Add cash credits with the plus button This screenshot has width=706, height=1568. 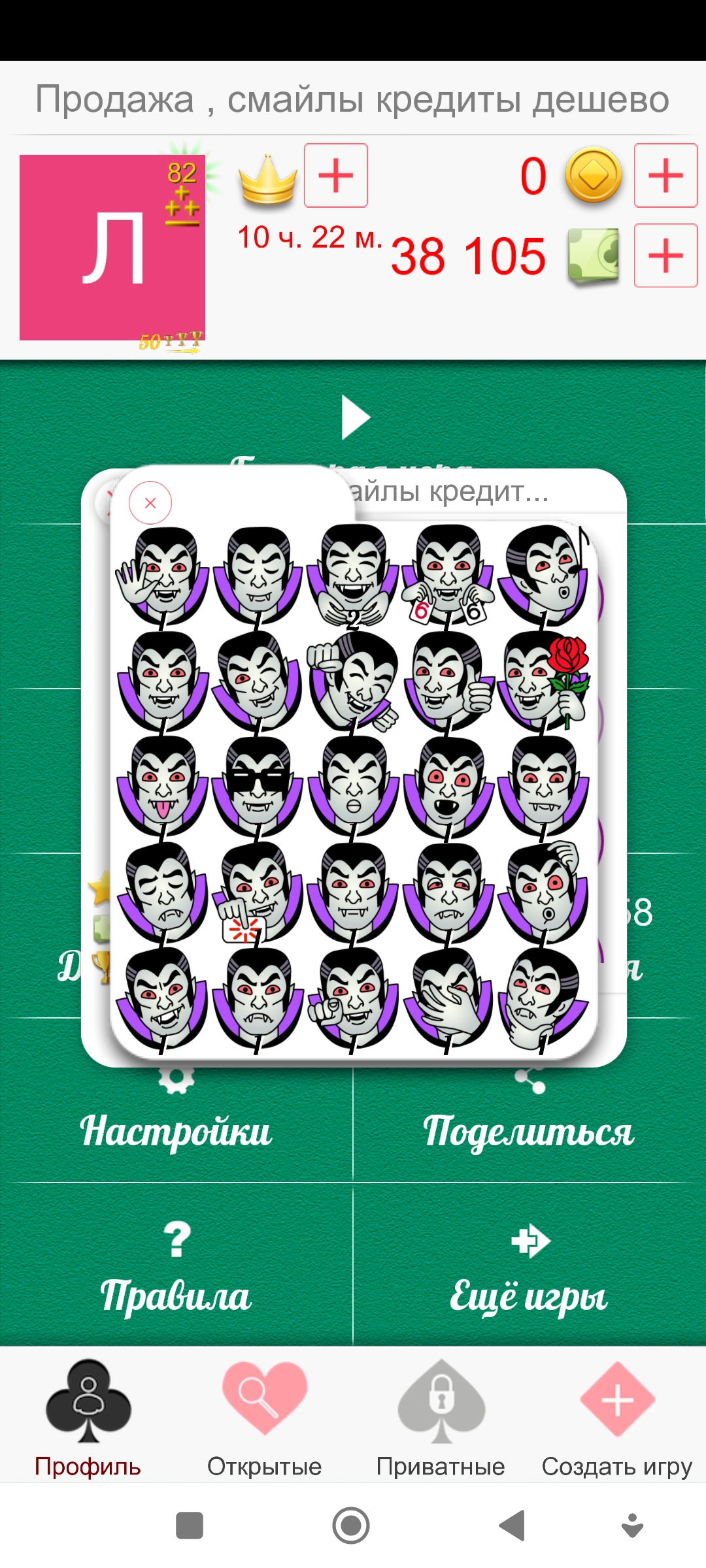pyautogui.click(x=665, y=255)
